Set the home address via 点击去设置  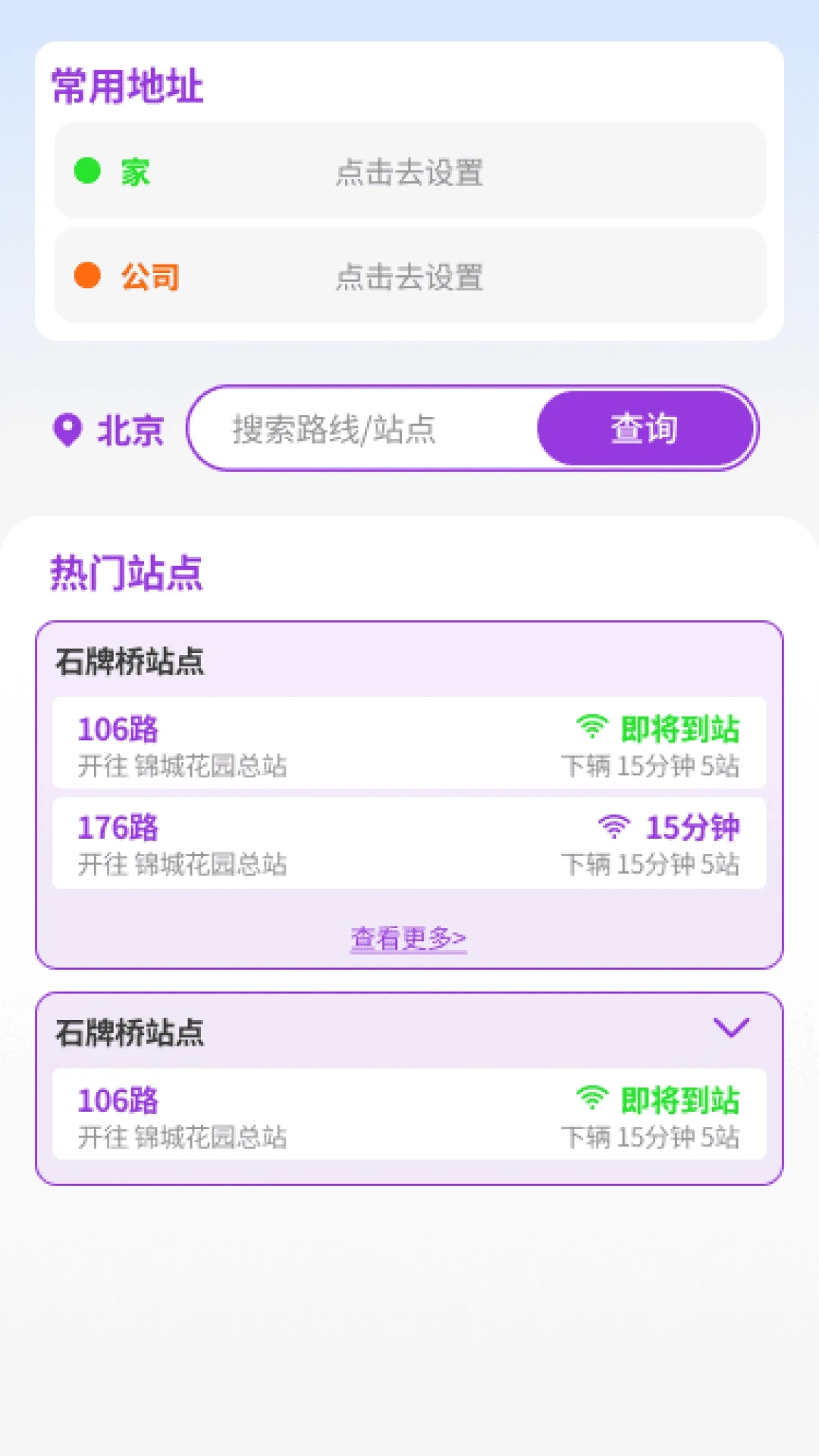(x=410, y=173)
